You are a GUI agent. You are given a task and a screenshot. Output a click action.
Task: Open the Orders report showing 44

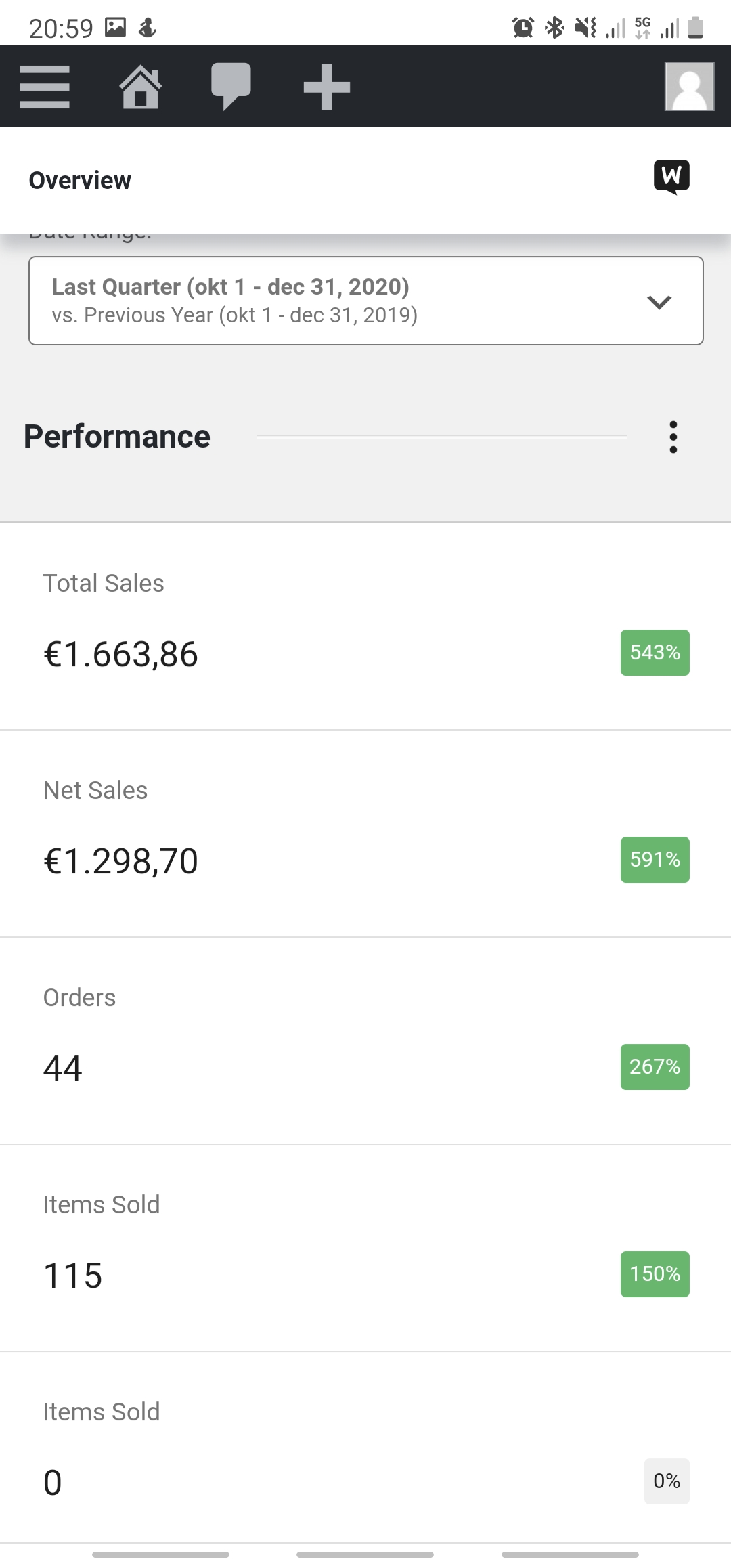(365, 1041)
